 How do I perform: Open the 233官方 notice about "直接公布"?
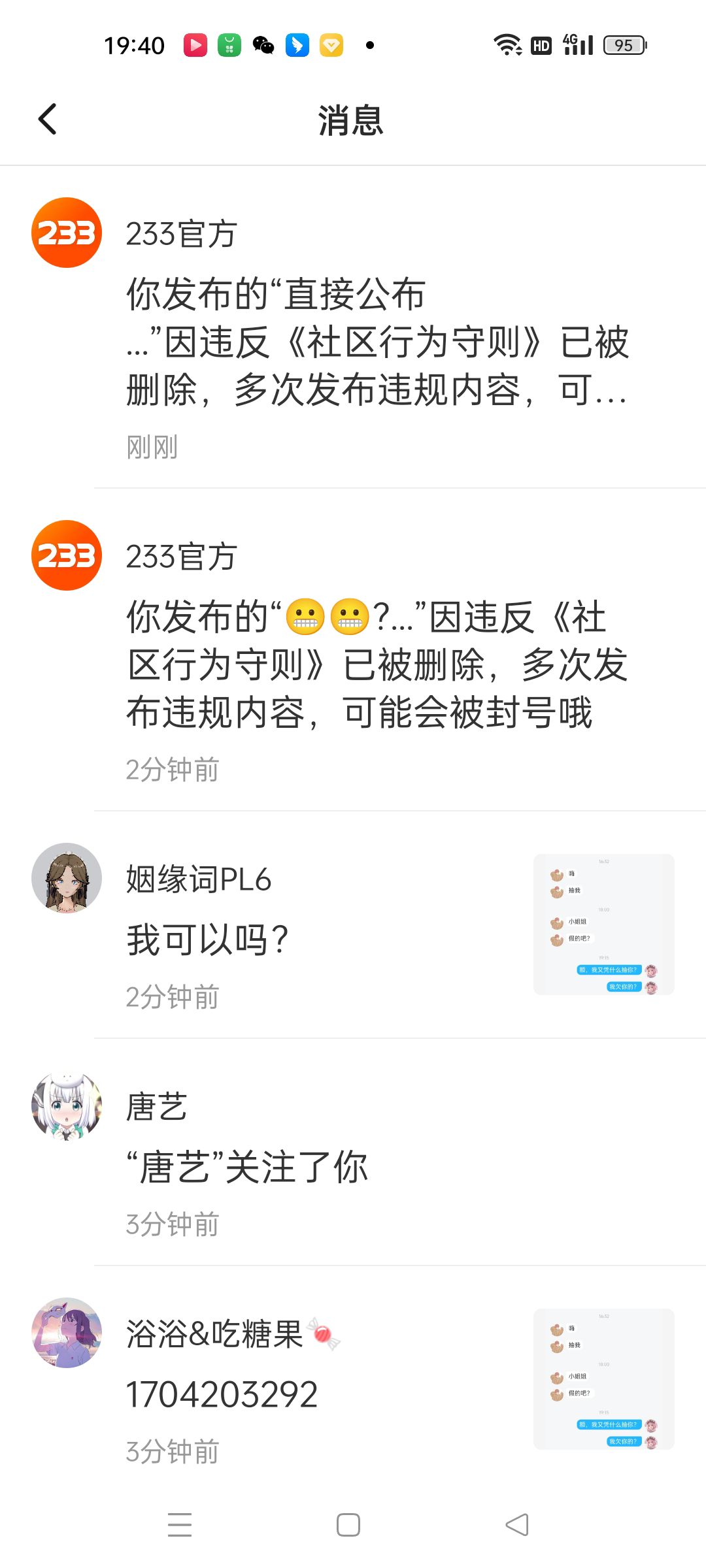tap(353, 327)
